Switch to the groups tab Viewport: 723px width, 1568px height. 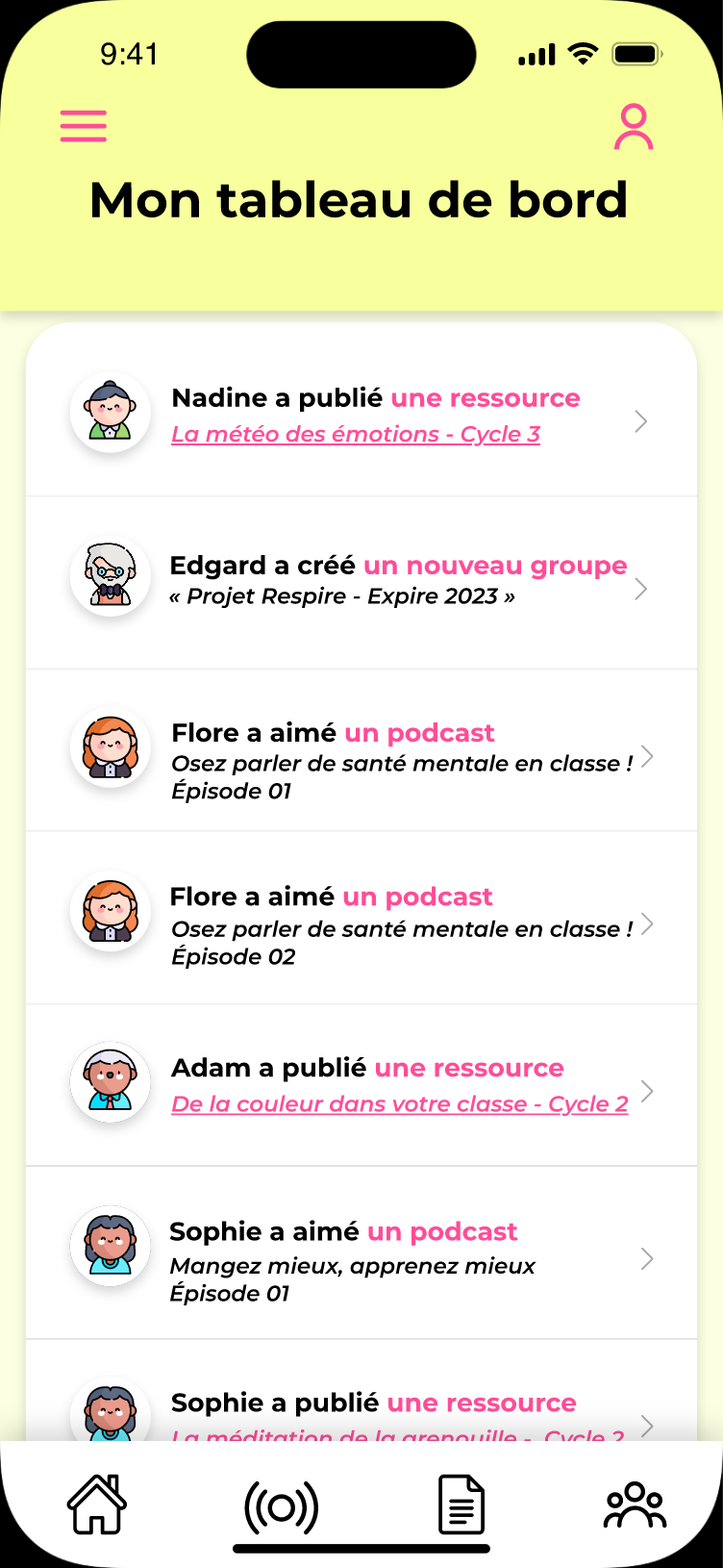pyautogui.click(x=635, y=1505)
